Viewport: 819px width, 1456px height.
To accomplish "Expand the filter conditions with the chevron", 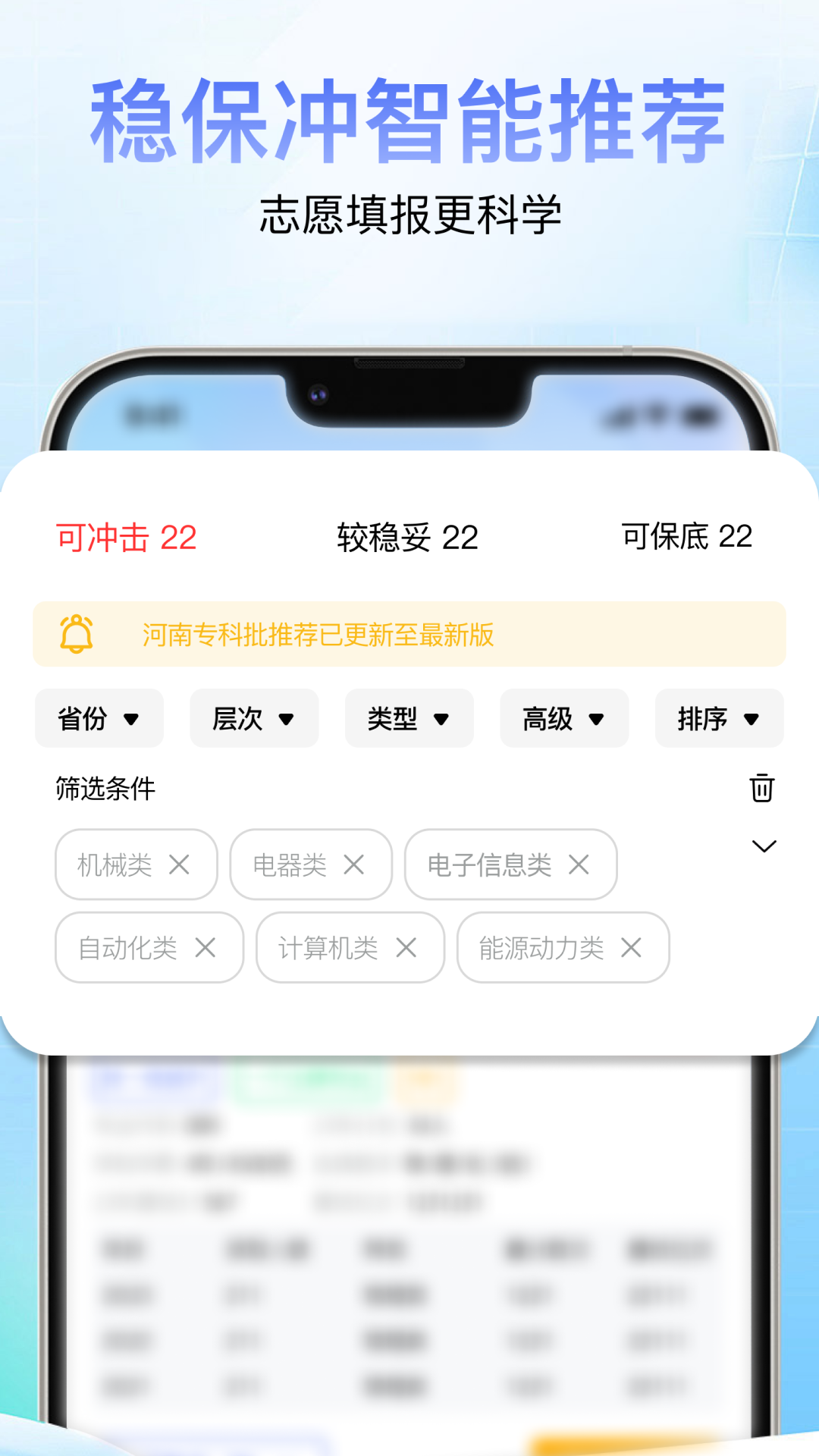I will [x=764, y=847].
